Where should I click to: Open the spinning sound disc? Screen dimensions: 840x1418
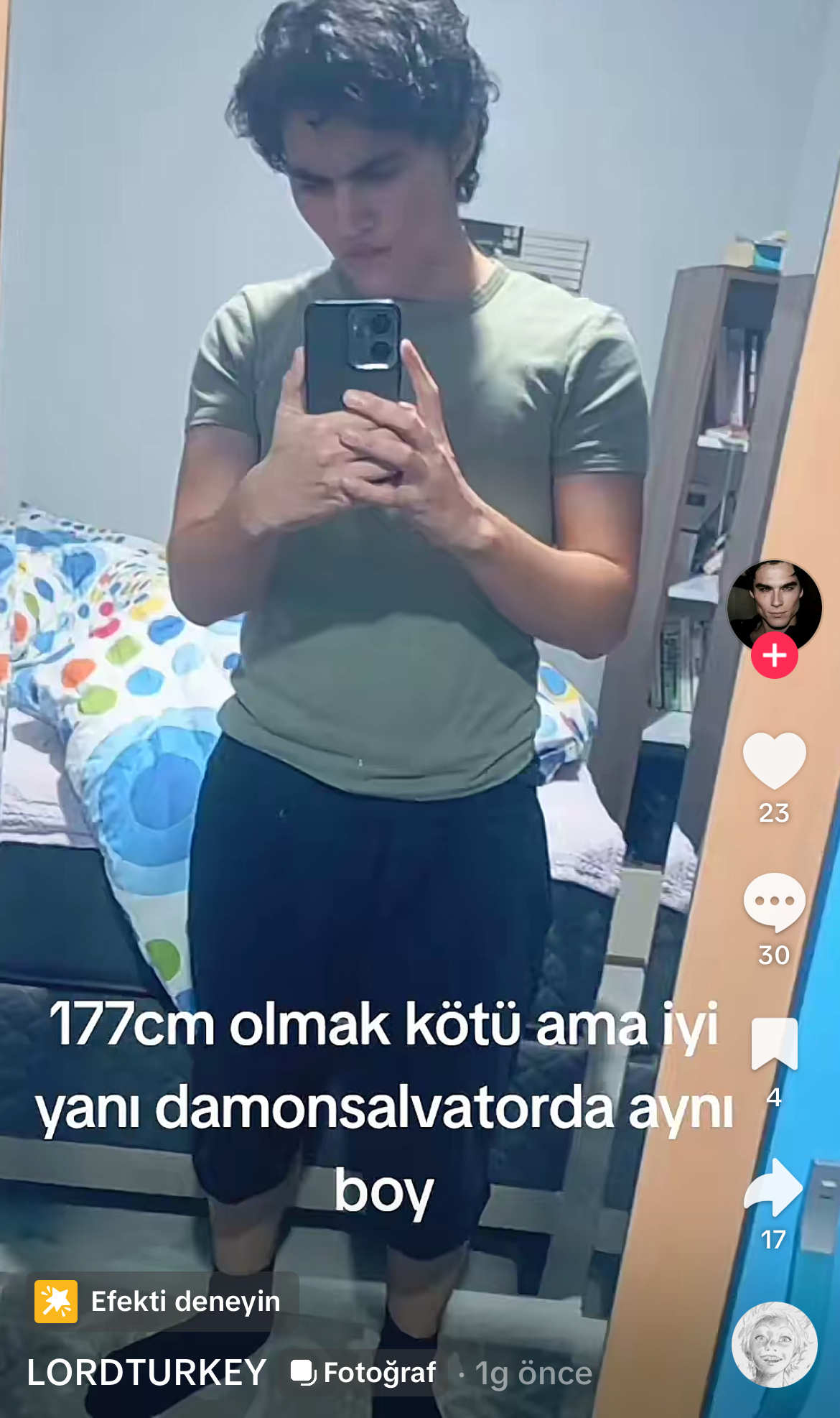point(774,1344)
